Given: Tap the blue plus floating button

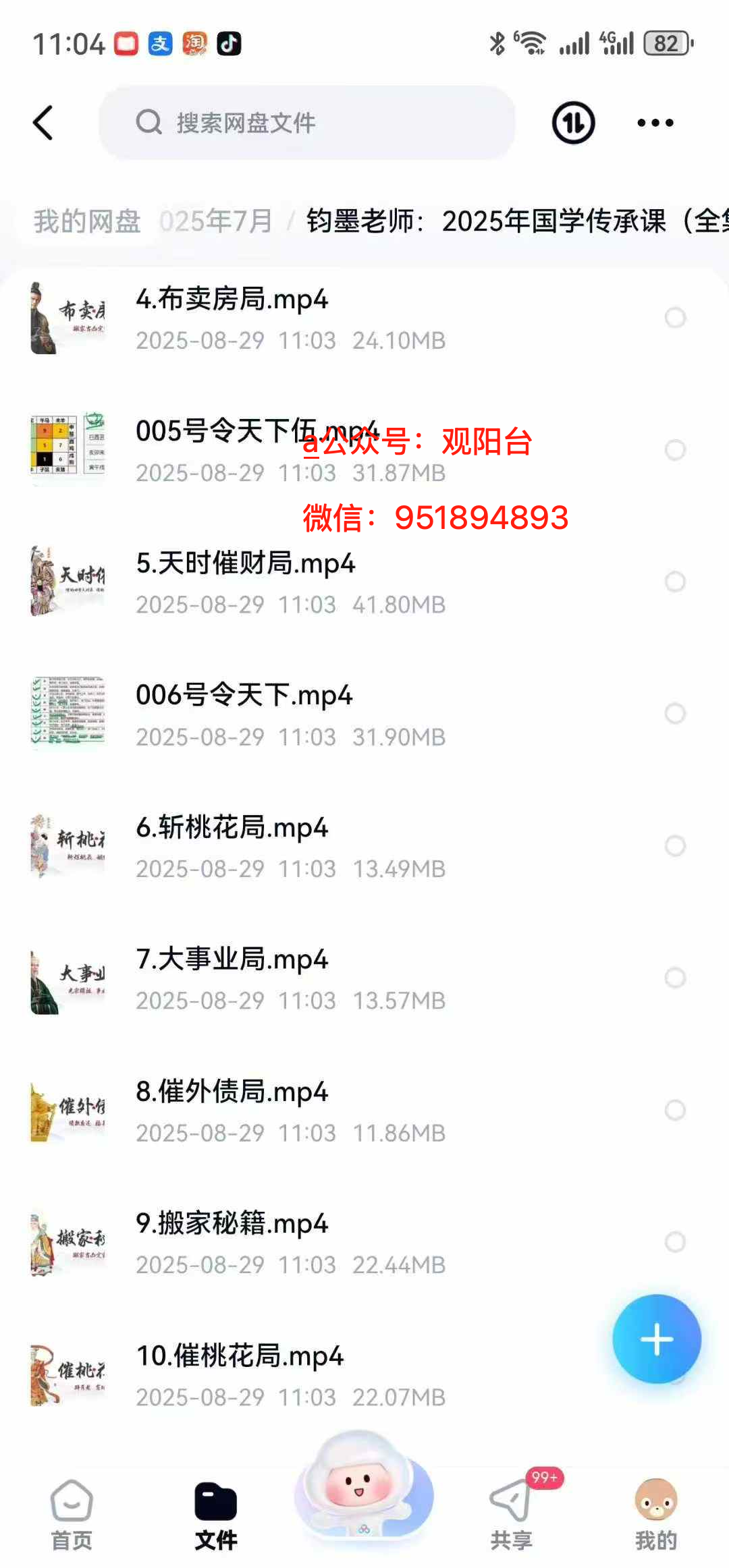Looking at the screenshot, I should [656, 1339].
